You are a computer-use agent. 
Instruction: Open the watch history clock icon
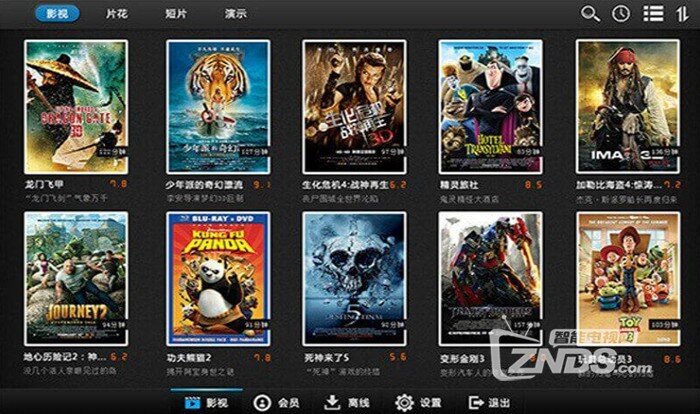(x=621, y=14)
